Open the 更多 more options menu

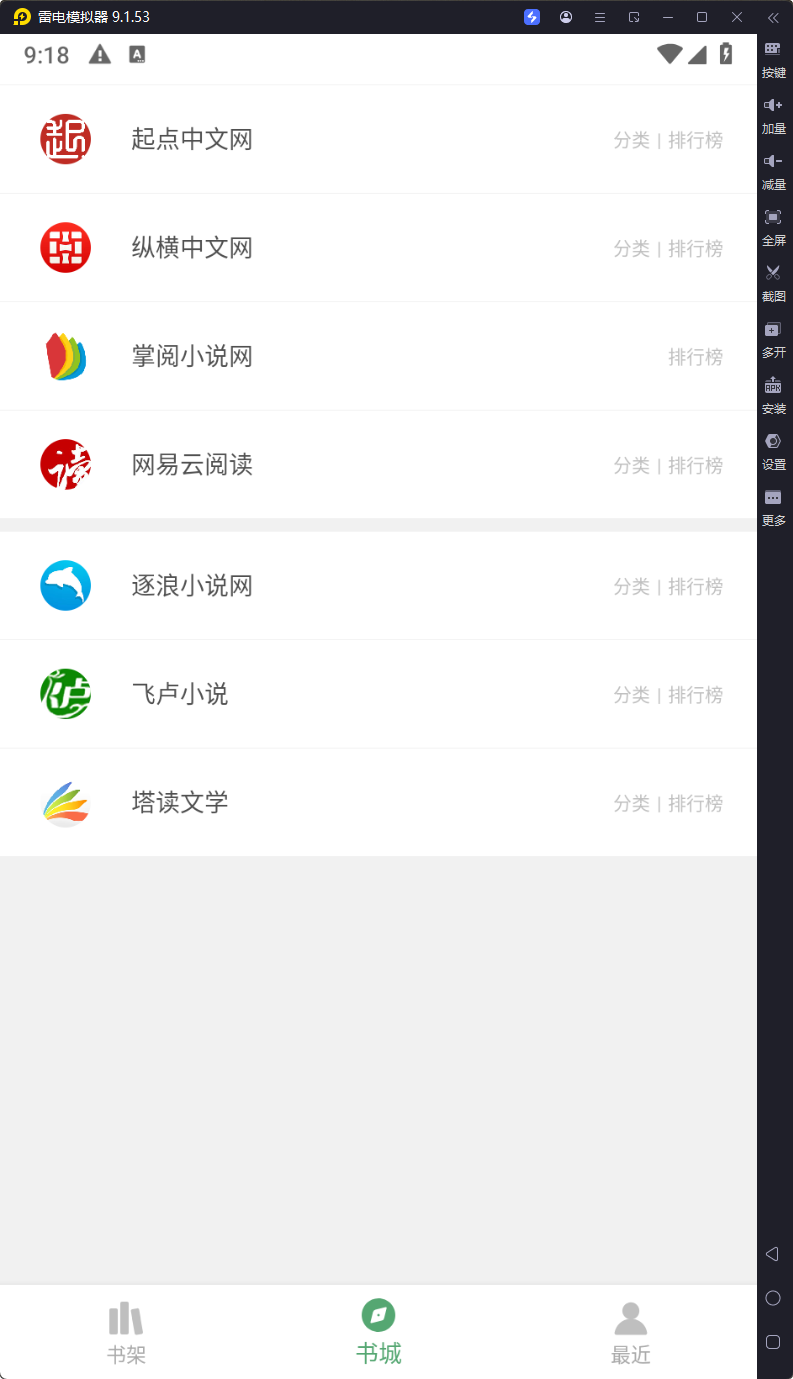click(773, 507)
